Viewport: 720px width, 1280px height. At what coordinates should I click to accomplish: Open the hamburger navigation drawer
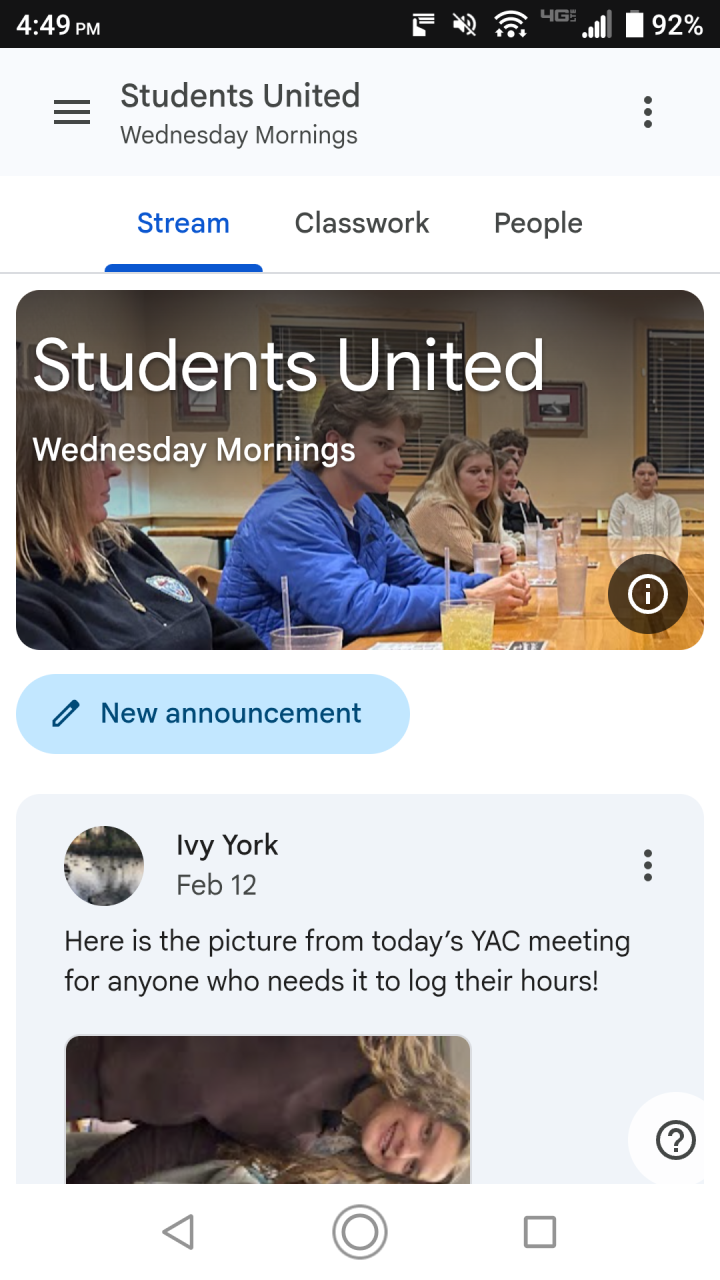tap(72, 113)
